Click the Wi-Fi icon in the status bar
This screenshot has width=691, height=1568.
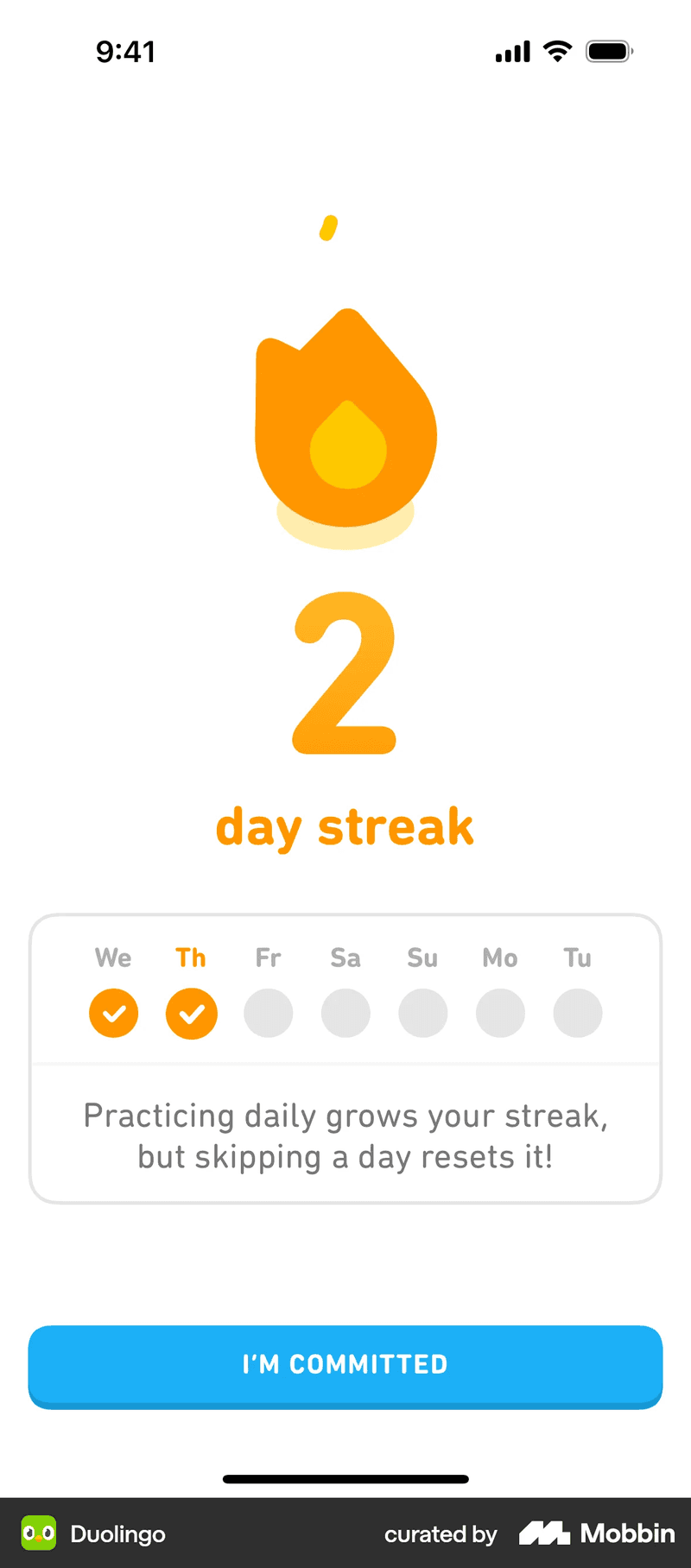(x=557, y=51)
